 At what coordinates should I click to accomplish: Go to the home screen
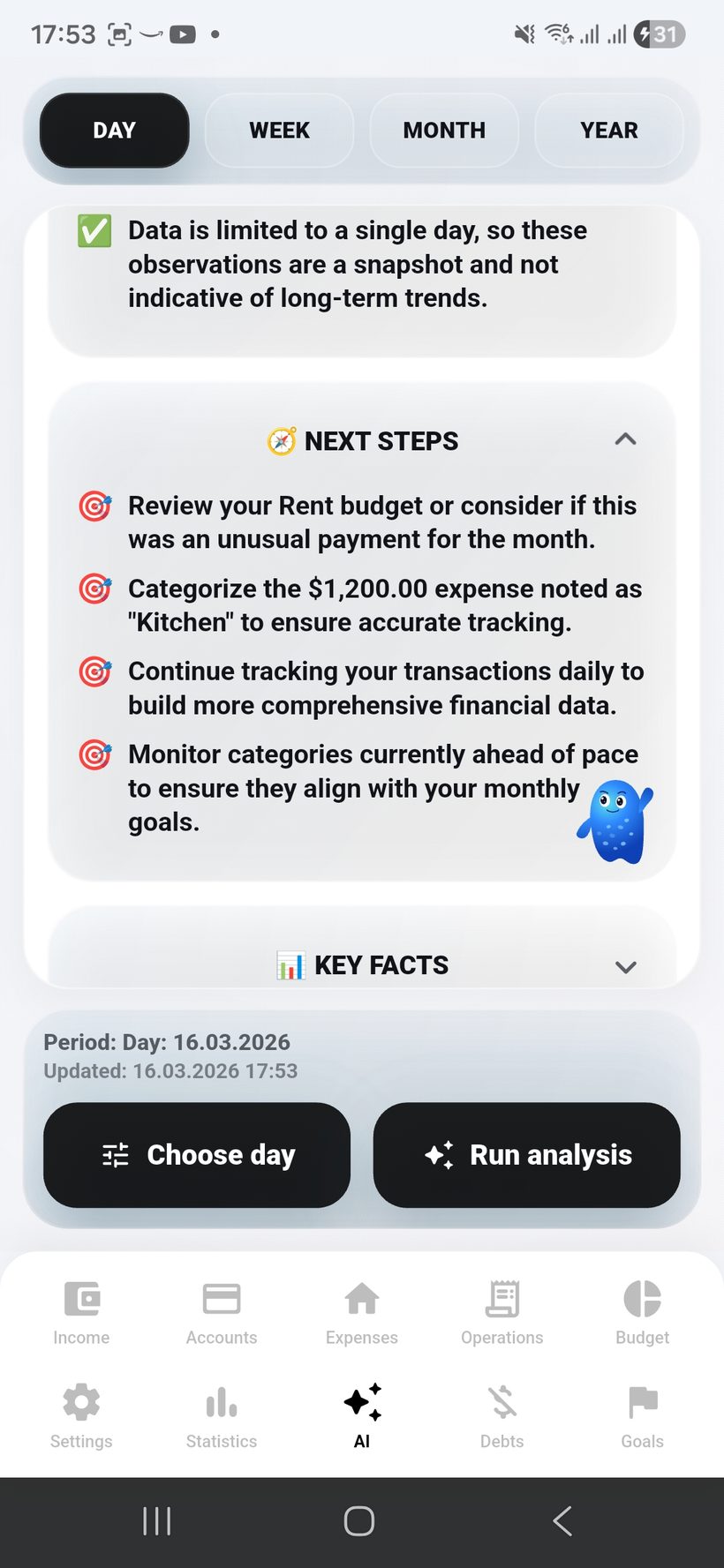[359, 1521]
